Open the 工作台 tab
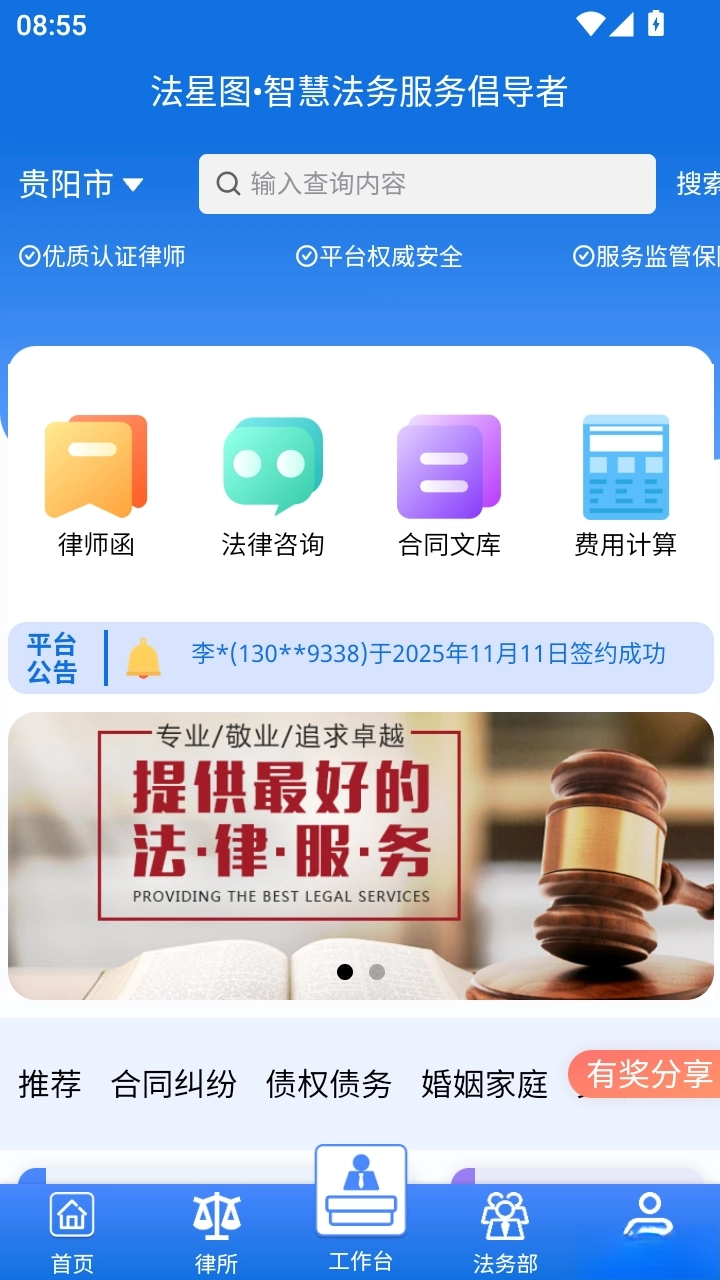Image resolution: width=720 pixels, height=1280 pixels. [360, 1210]
